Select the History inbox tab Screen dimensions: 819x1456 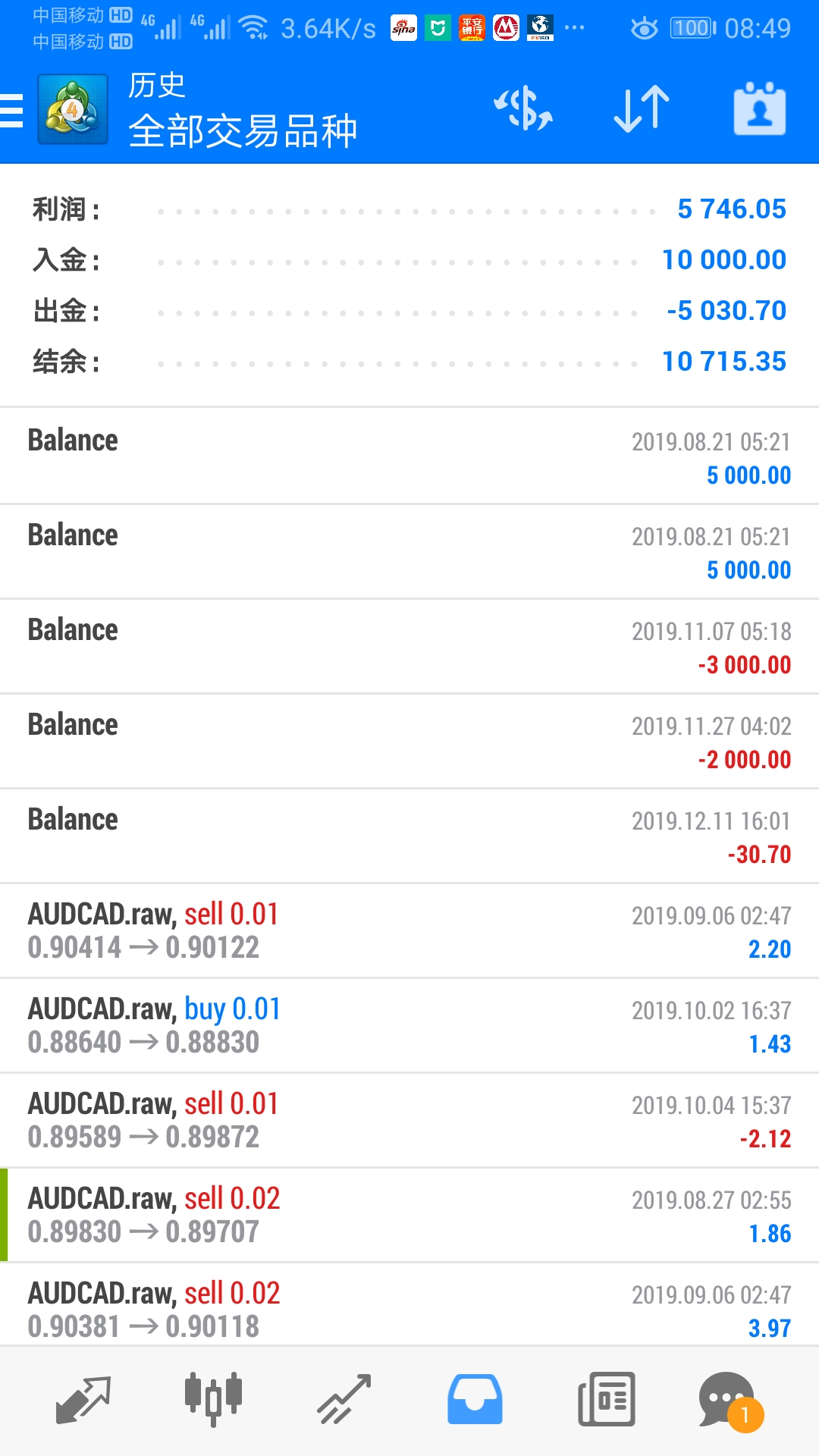pos(475,1399)
